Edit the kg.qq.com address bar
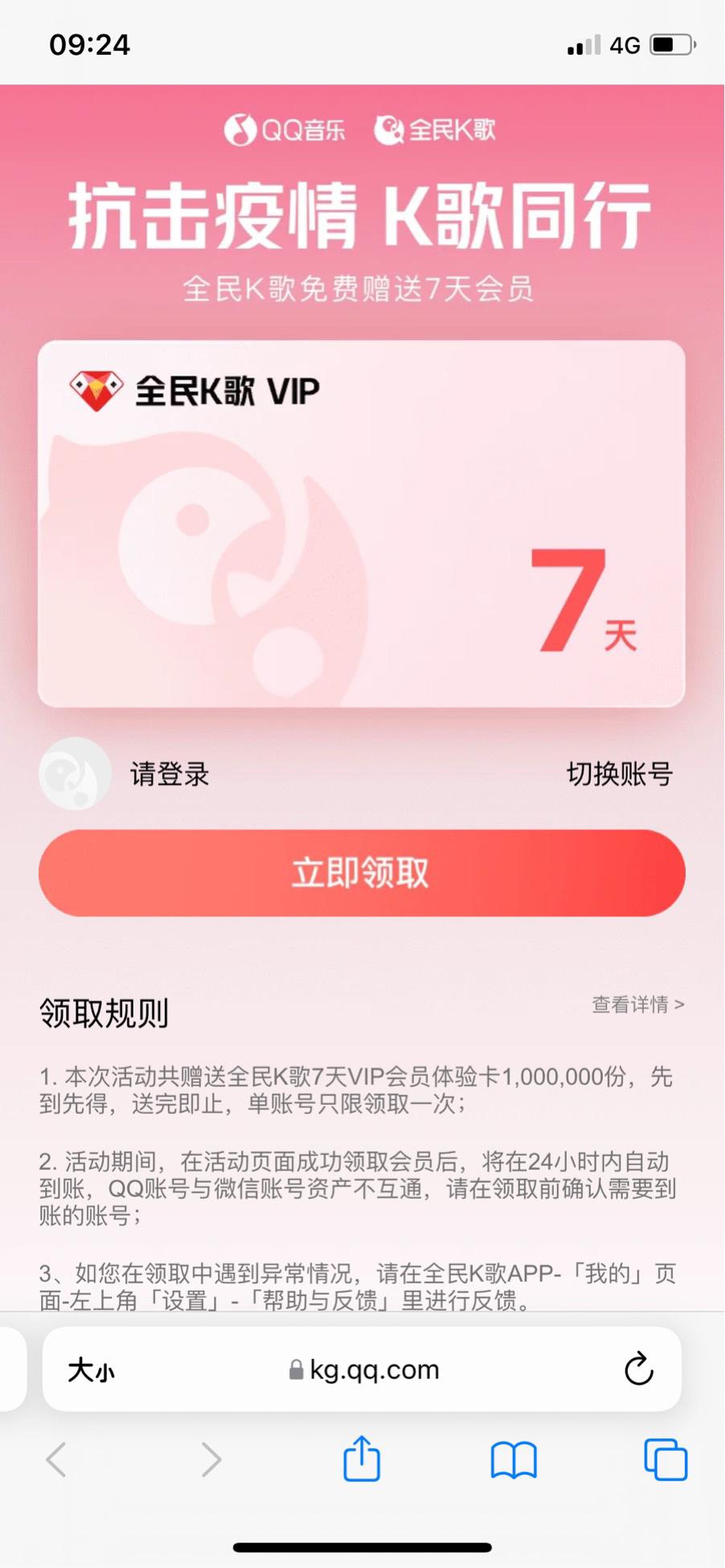Viewport: 725px width, 1568px height. [363, 1369]
